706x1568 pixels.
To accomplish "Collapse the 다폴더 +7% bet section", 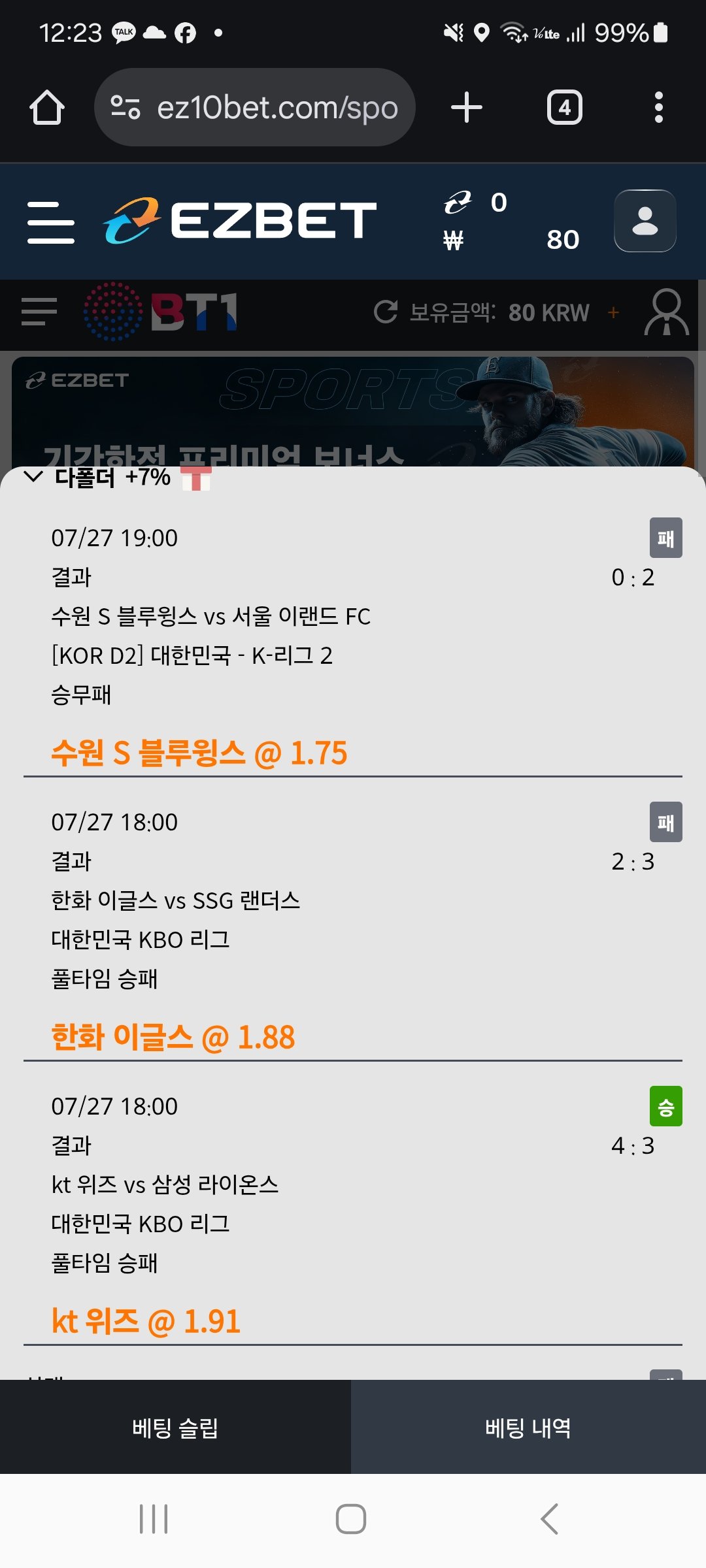I will pyautogui.click(x=33, y=476).
